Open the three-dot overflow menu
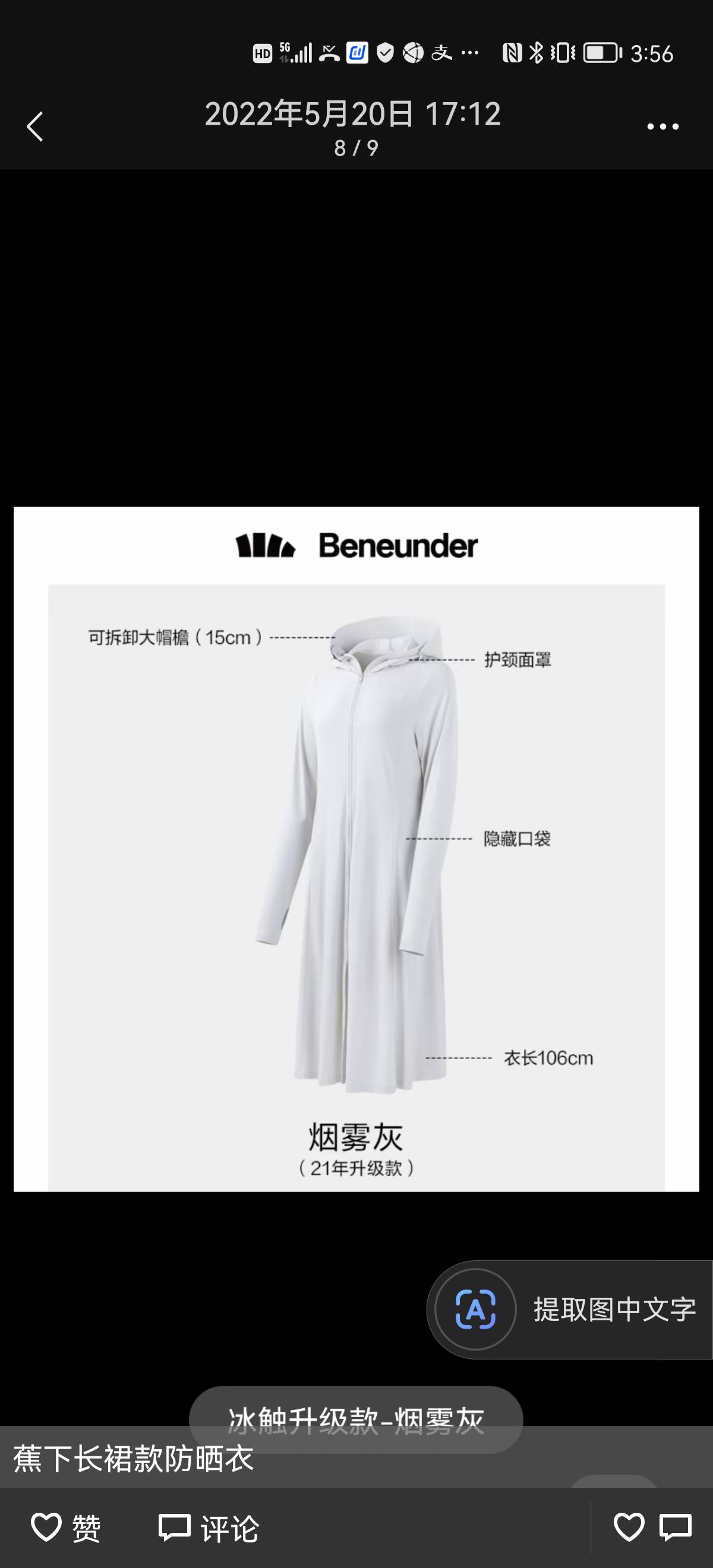 (x=662, y=127)
